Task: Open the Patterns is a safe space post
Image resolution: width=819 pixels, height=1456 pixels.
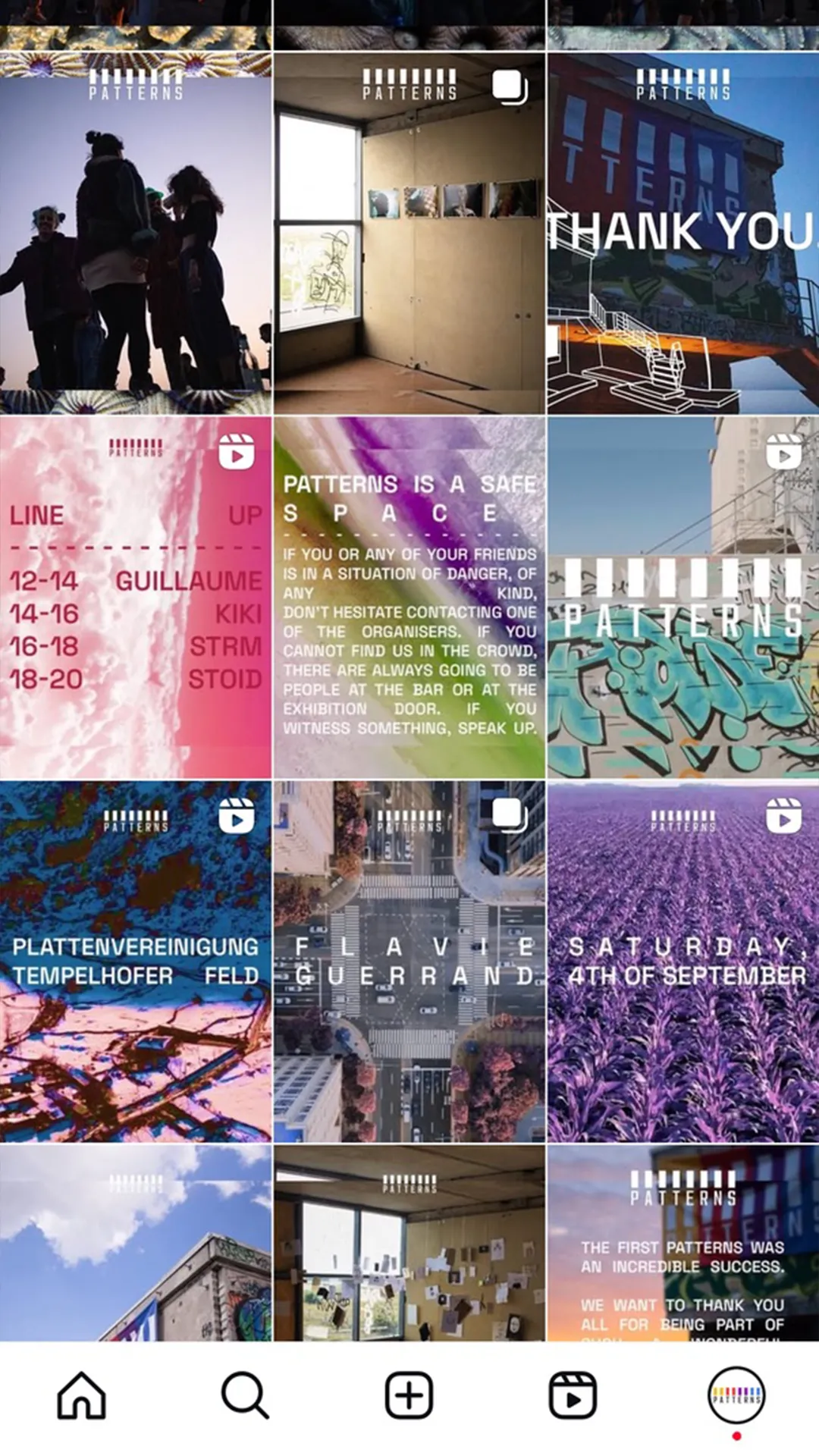Action: (409, 599)
